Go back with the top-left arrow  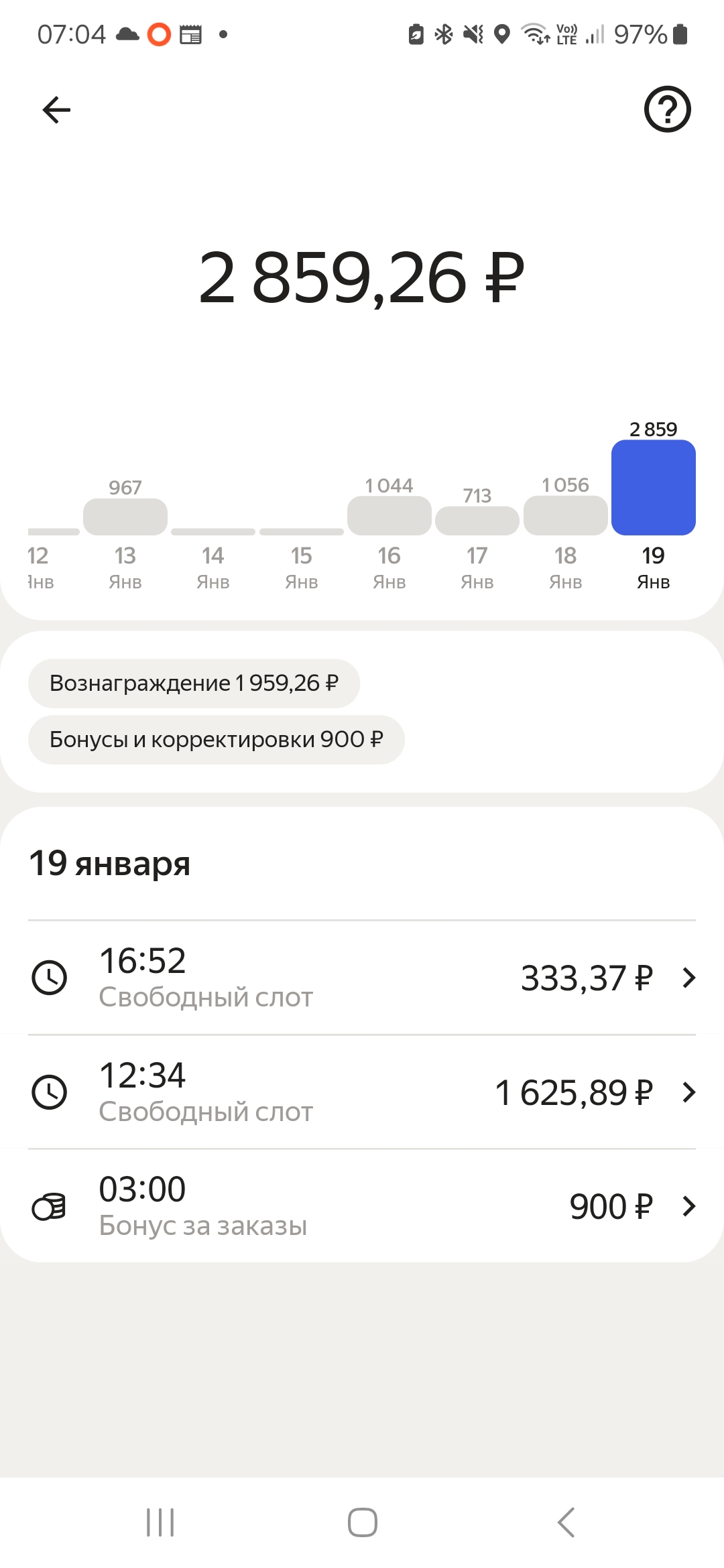pos(56,110)
